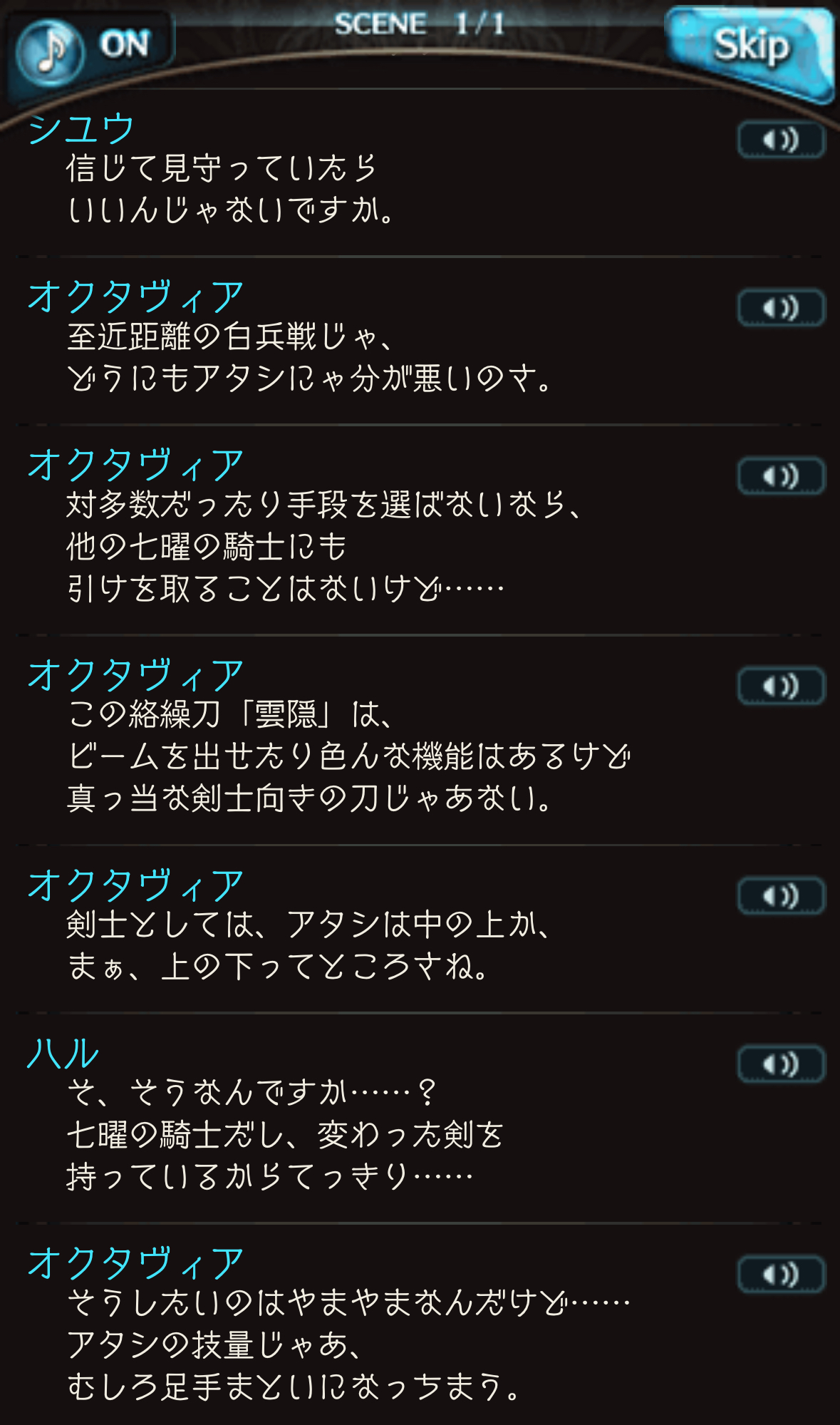The width and height of the screenshot is (840, 1425).
Task: Play the voice for ハル's line
Action: click(781, 1064)
